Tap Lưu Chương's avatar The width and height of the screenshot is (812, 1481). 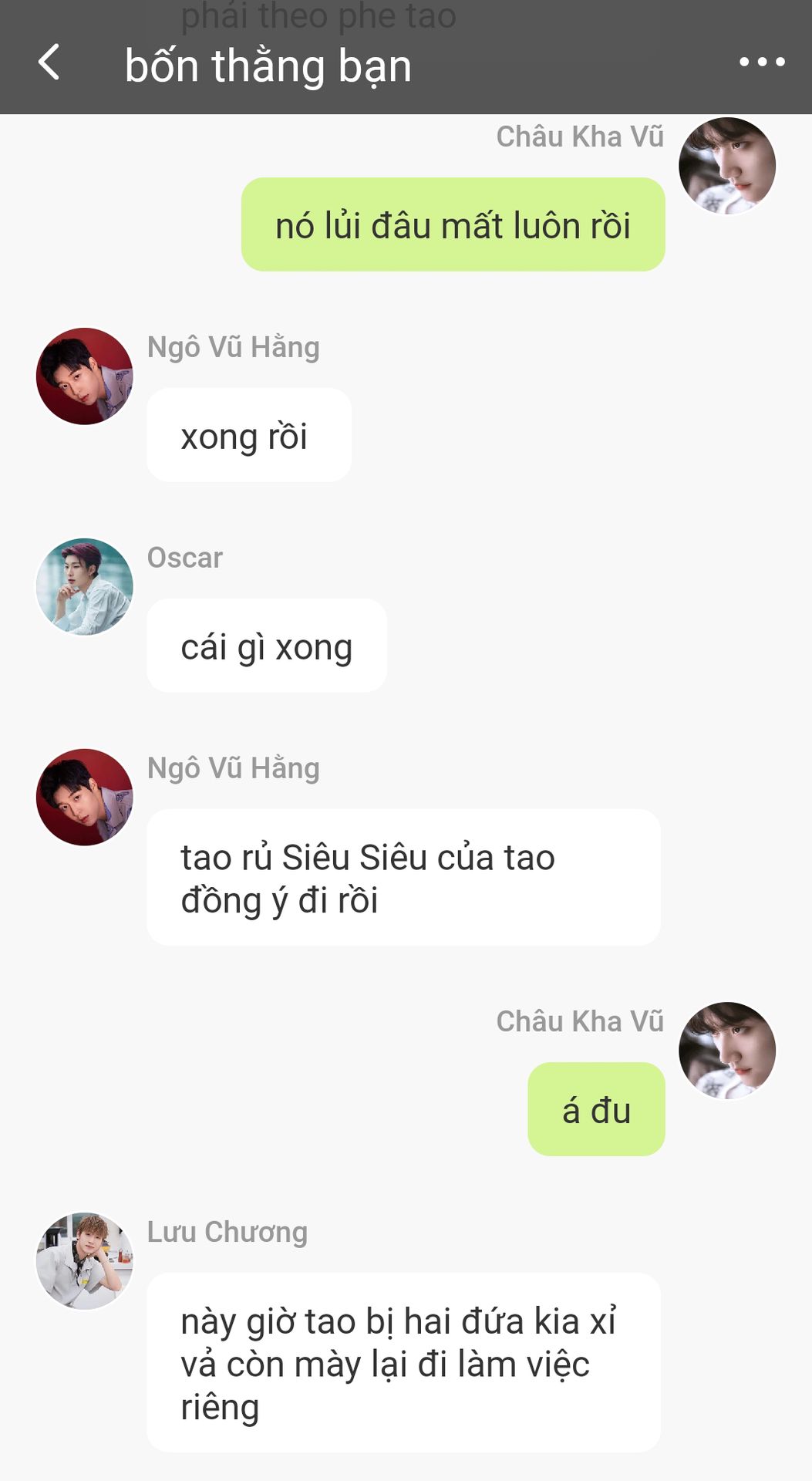tap(85, 1261)
